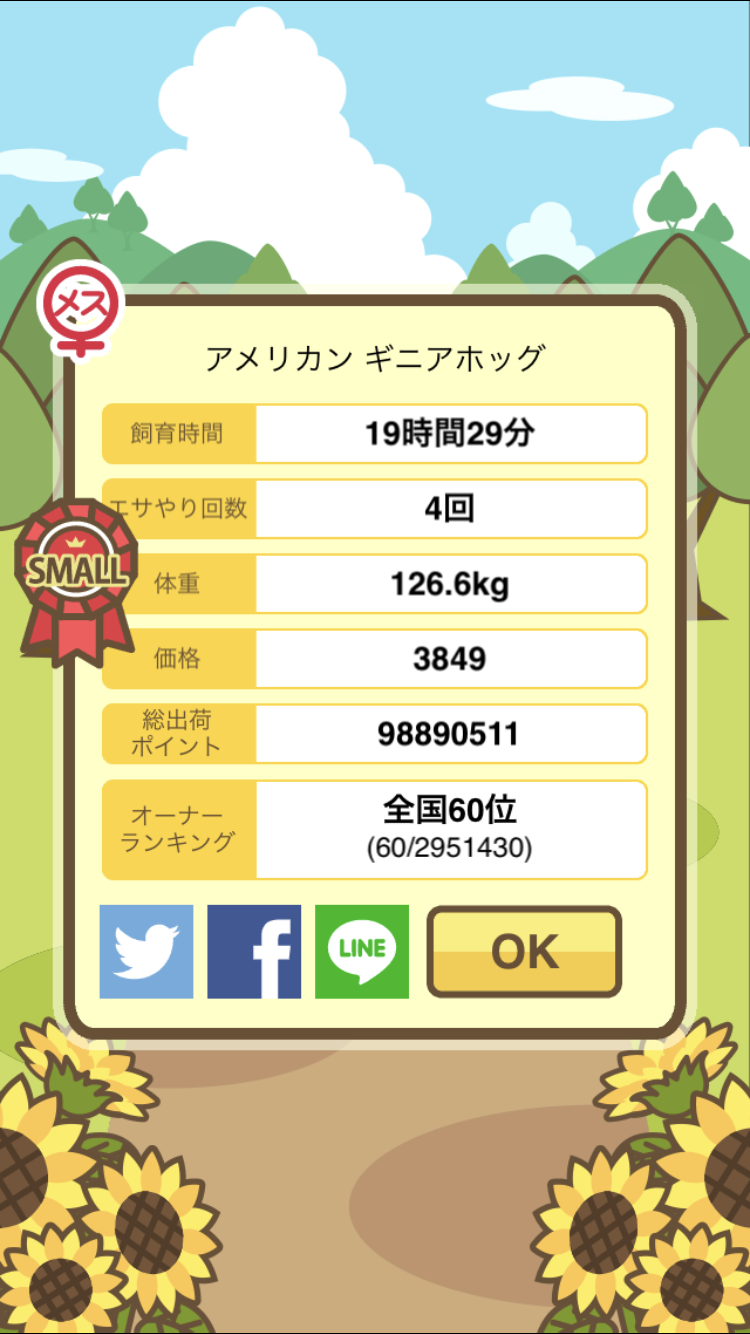The height and width of the screenshot is (1334, 750).
Task: Confirm the dialog with OK
Action: tap(524, 952)
